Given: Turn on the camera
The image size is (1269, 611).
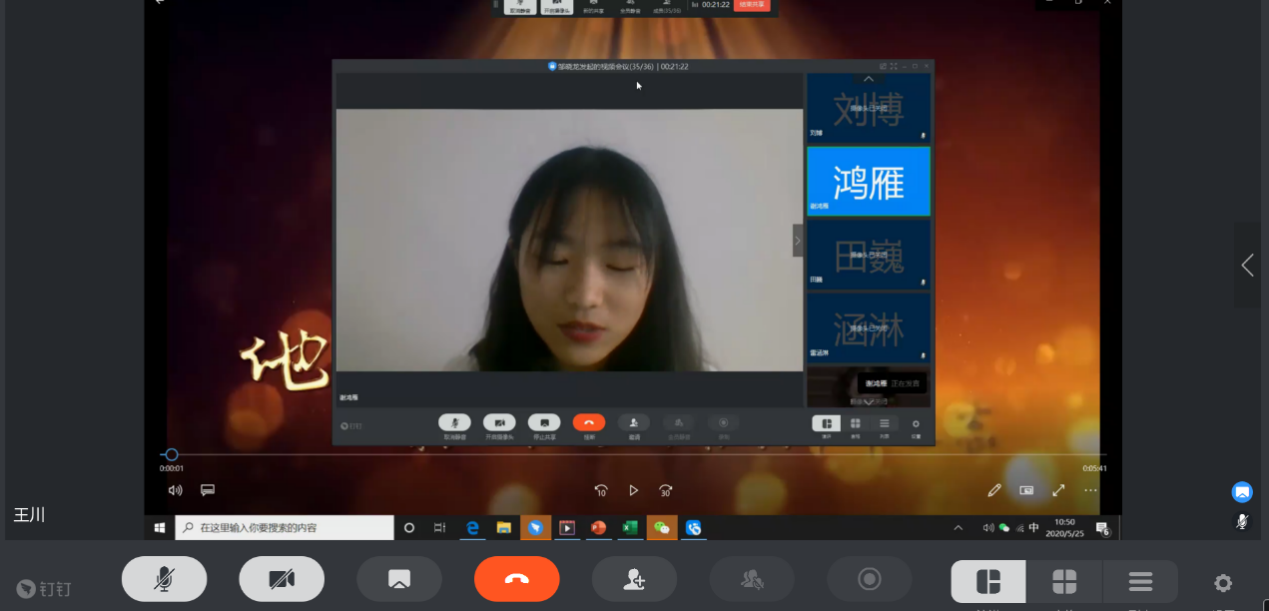Looking at the screenshot, I should tap(281, 579).
